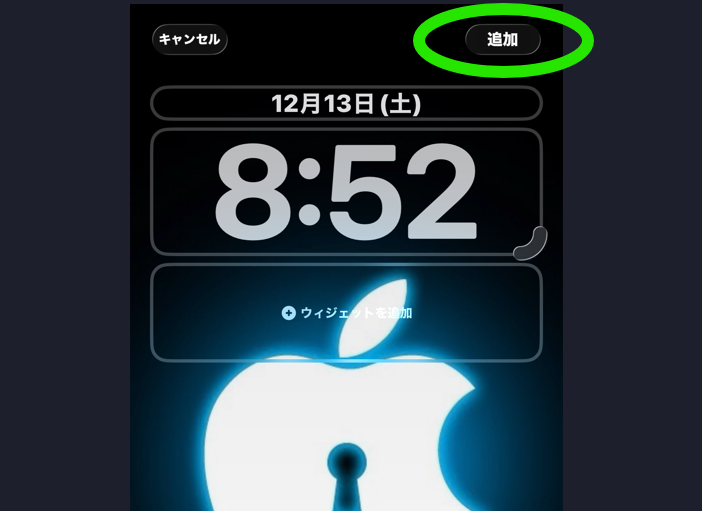The width and height of the screenshot is (702, 511).
Task: Confirm with the 追加 button
Action: (503, 40)
